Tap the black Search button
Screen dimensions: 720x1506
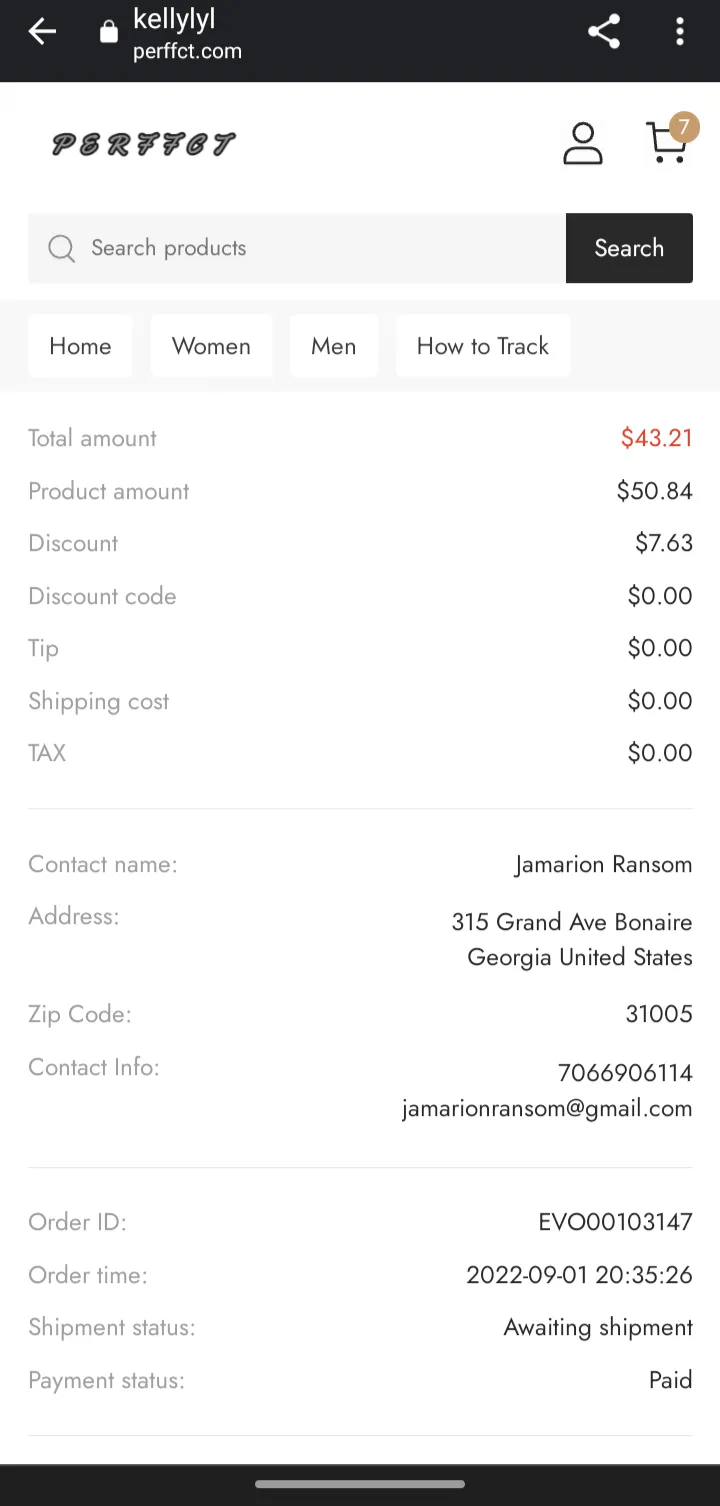pyautogui.click(x=629, y=248)
